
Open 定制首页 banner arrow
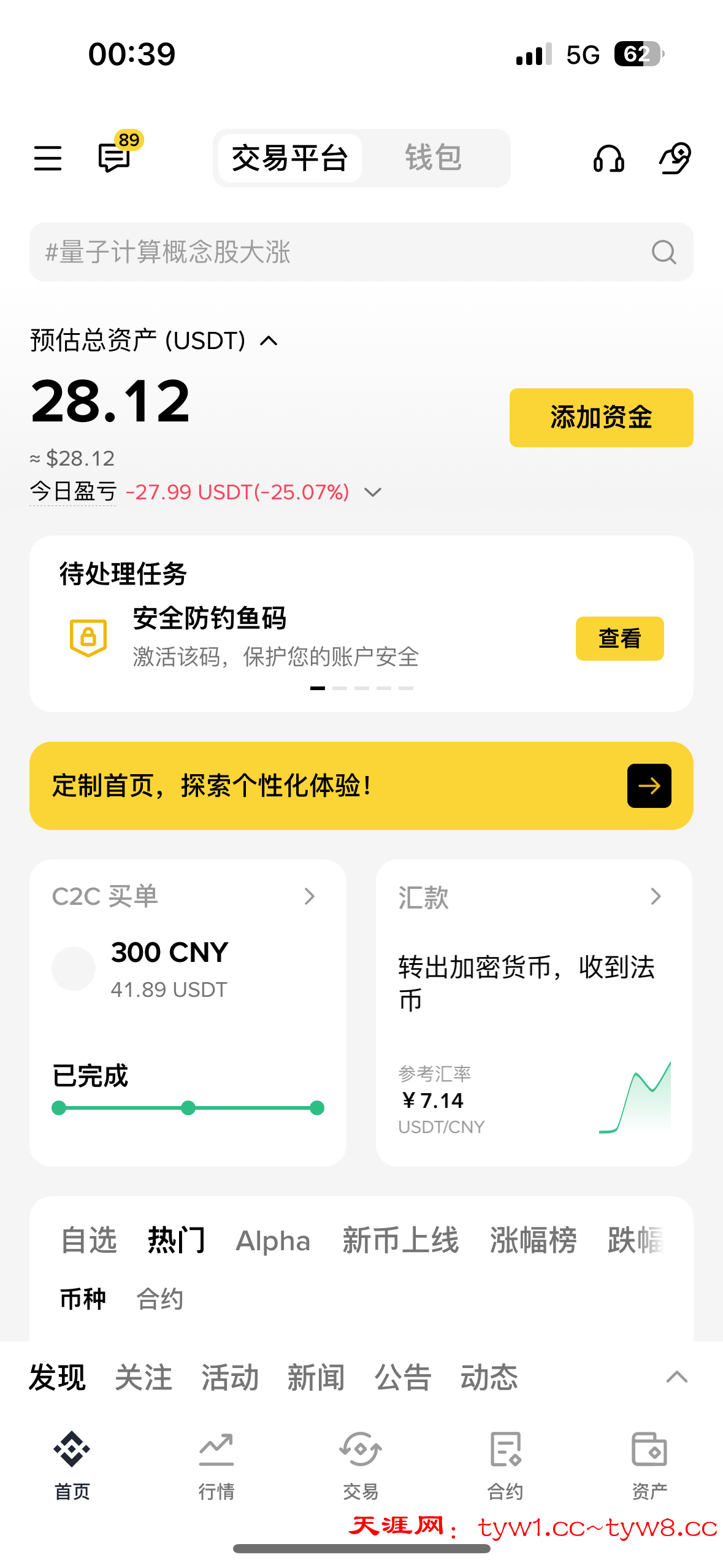point(649,786)
